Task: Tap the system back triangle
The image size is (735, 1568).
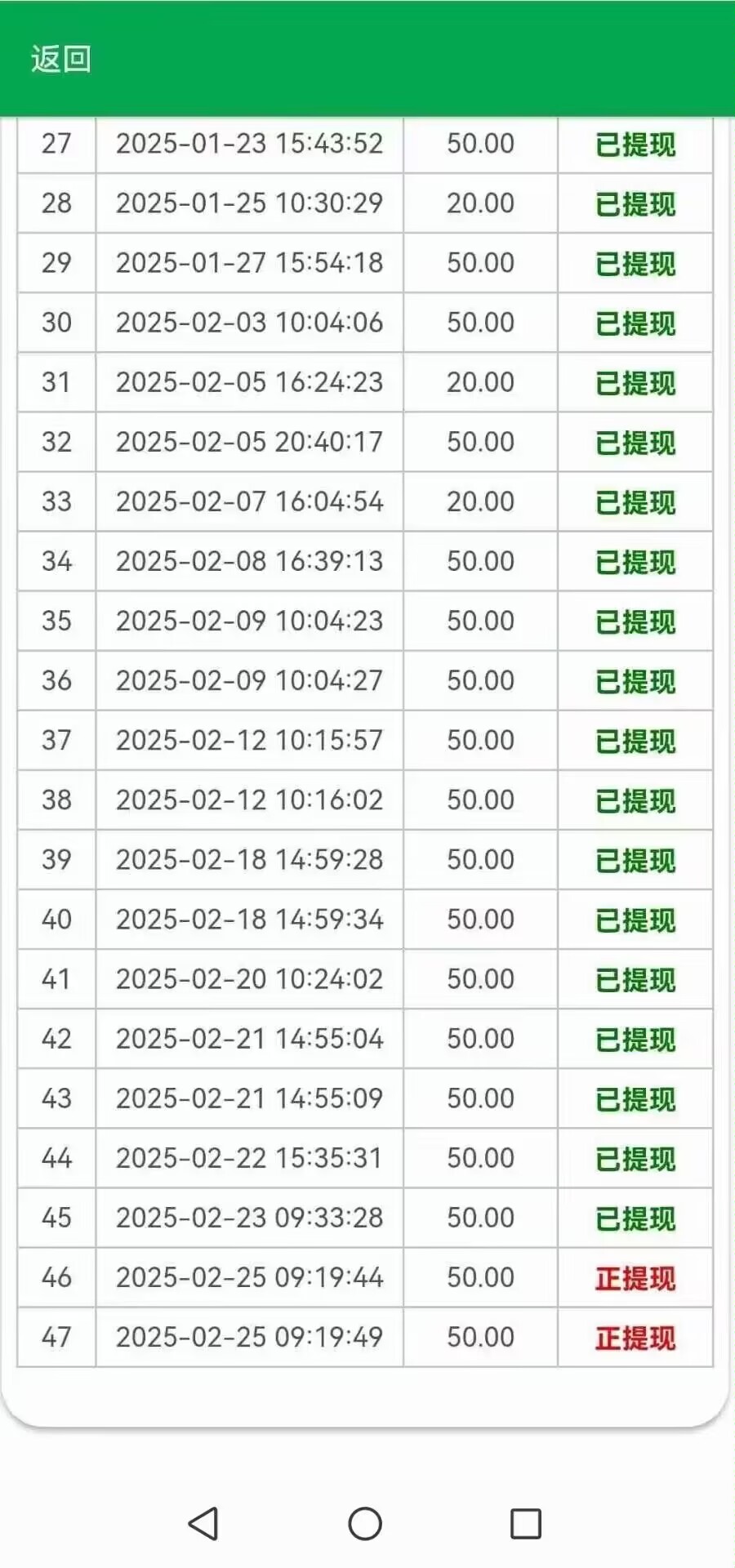Action: pyautogui.click(x=203, y=1523)
